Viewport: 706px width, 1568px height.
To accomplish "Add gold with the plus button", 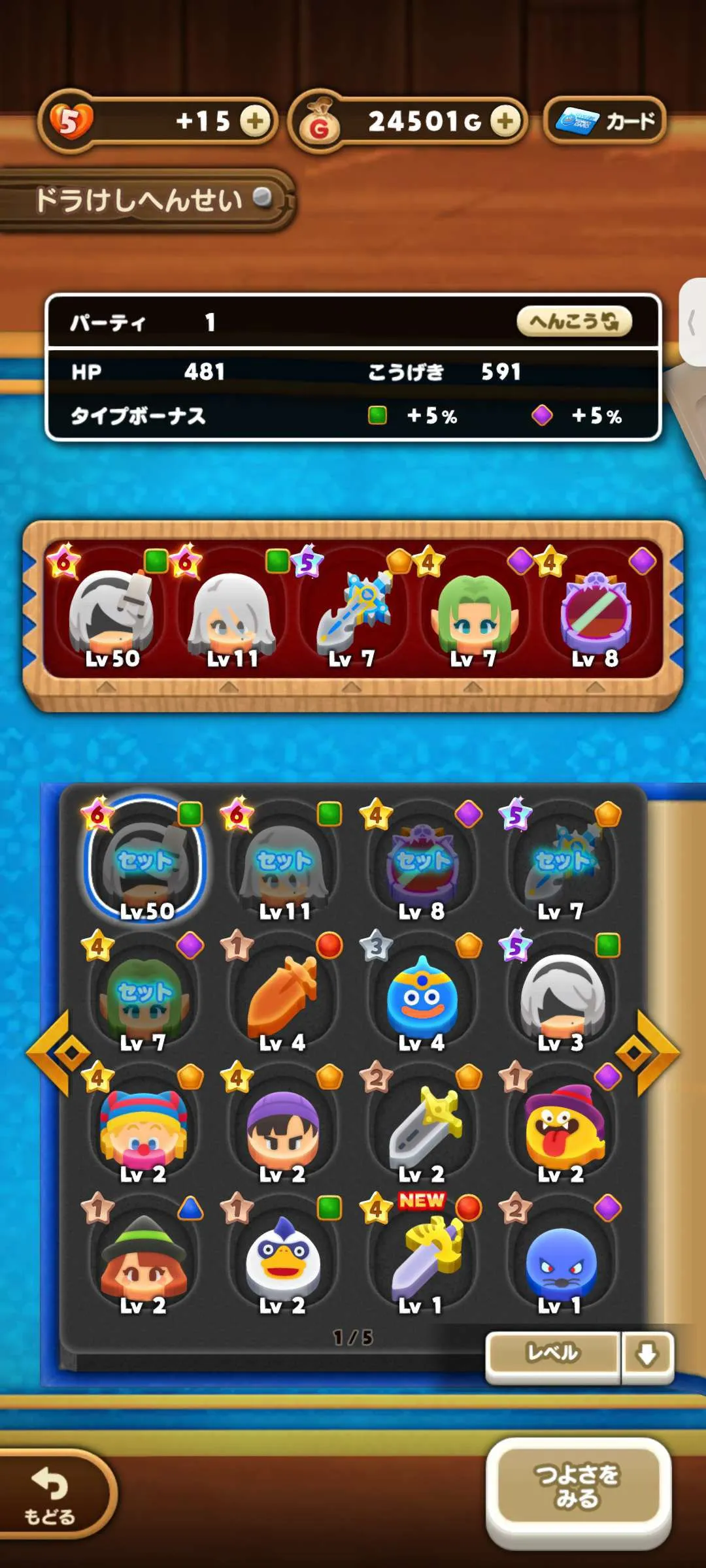I will point(505,121).
